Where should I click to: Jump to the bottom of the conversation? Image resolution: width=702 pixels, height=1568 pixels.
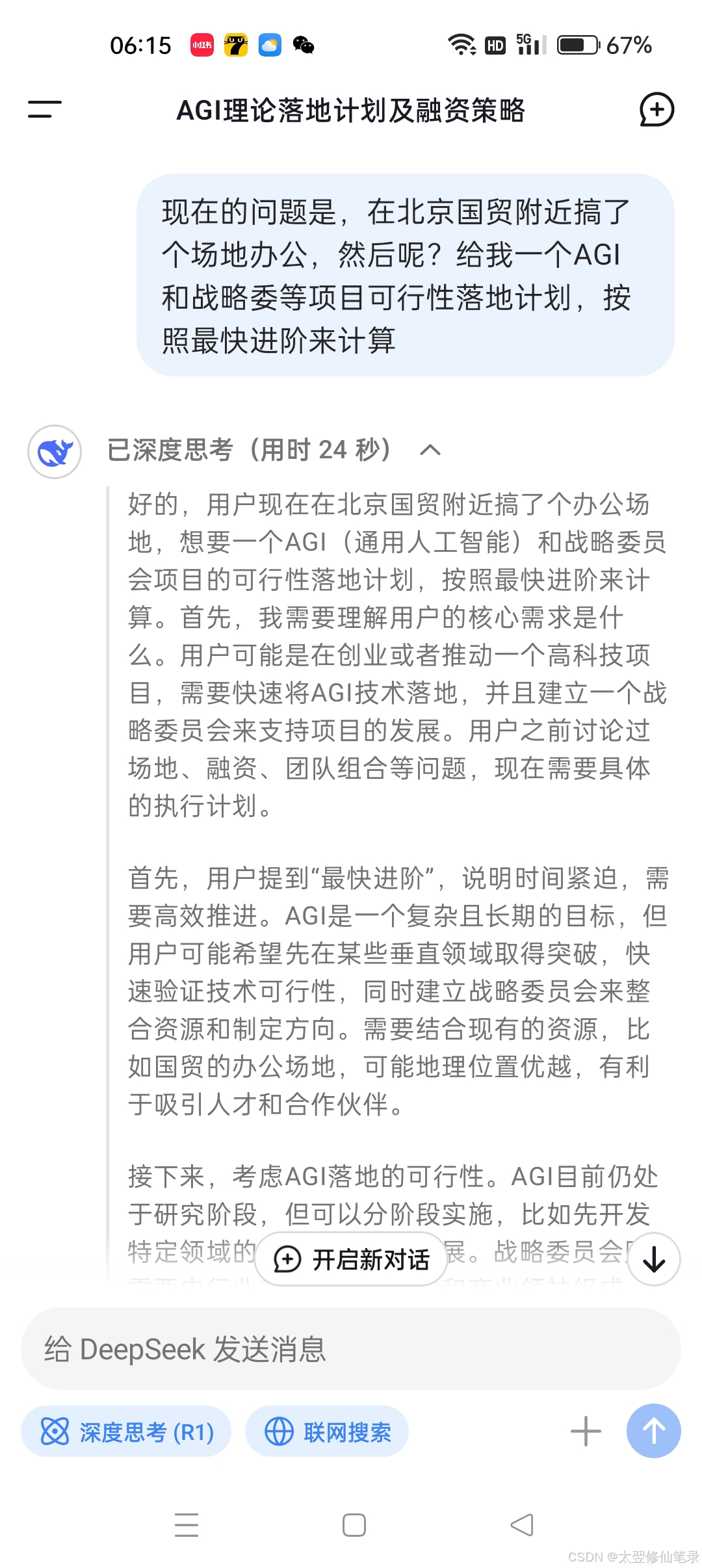[653, 1260]
